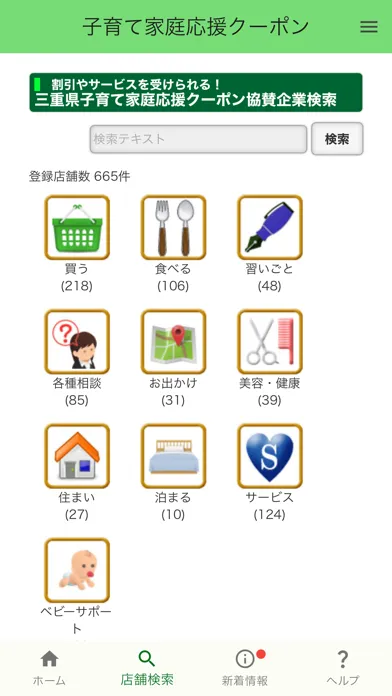Open the 買う shopping category
The width and height of the screenshot is (392, 696).
77,227
